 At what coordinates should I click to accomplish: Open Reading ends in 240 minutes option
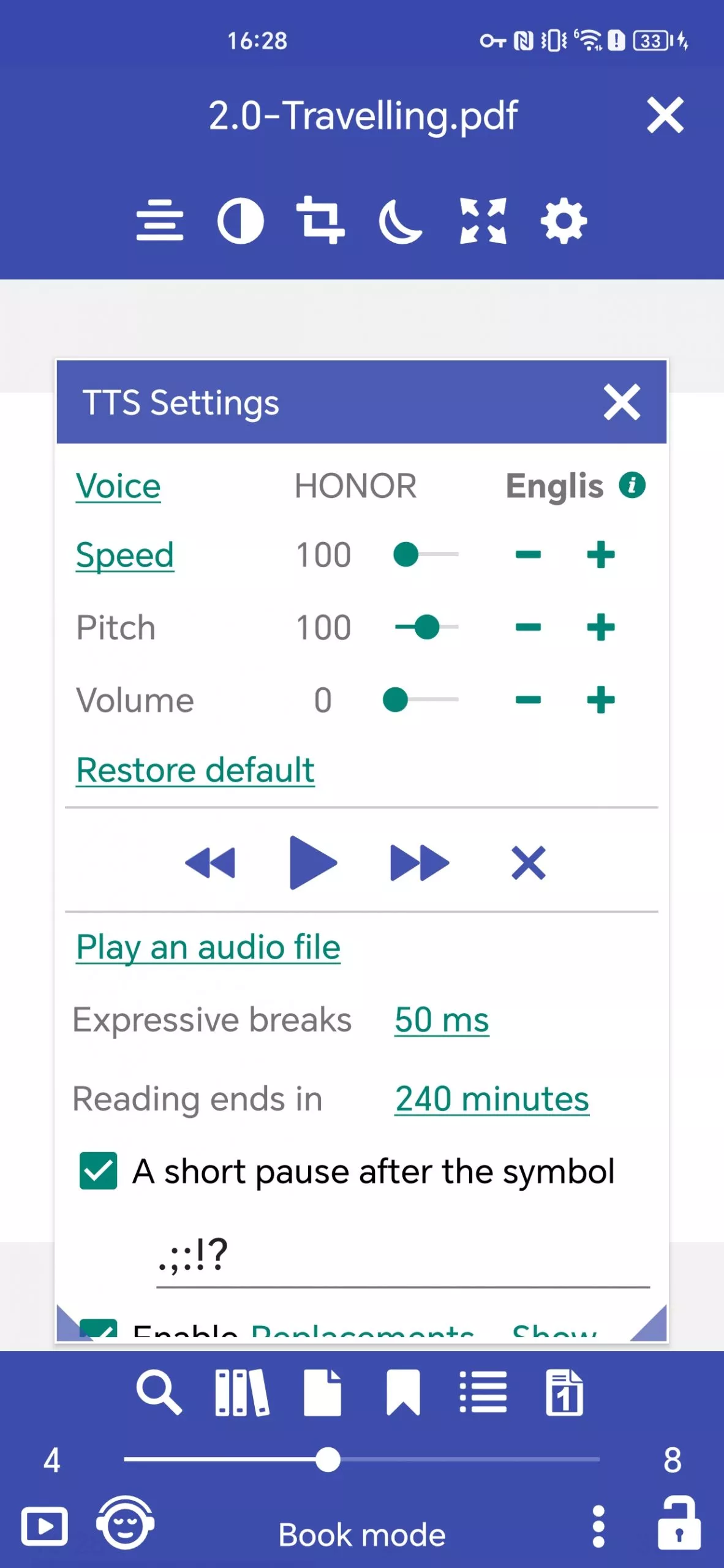(x=491, y=1098)
